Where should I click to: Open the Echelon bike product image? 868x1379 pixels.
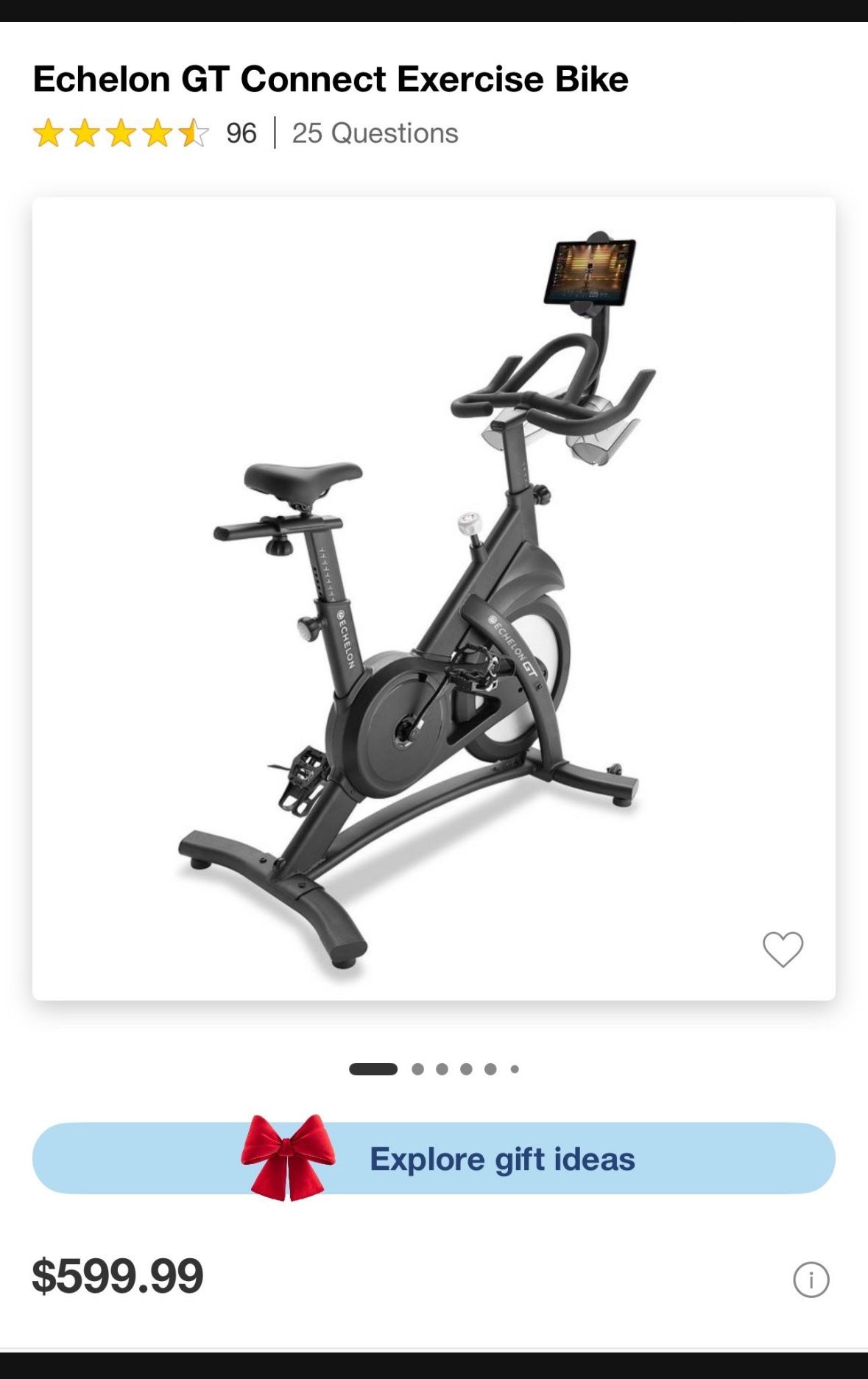tap(434, 598)
